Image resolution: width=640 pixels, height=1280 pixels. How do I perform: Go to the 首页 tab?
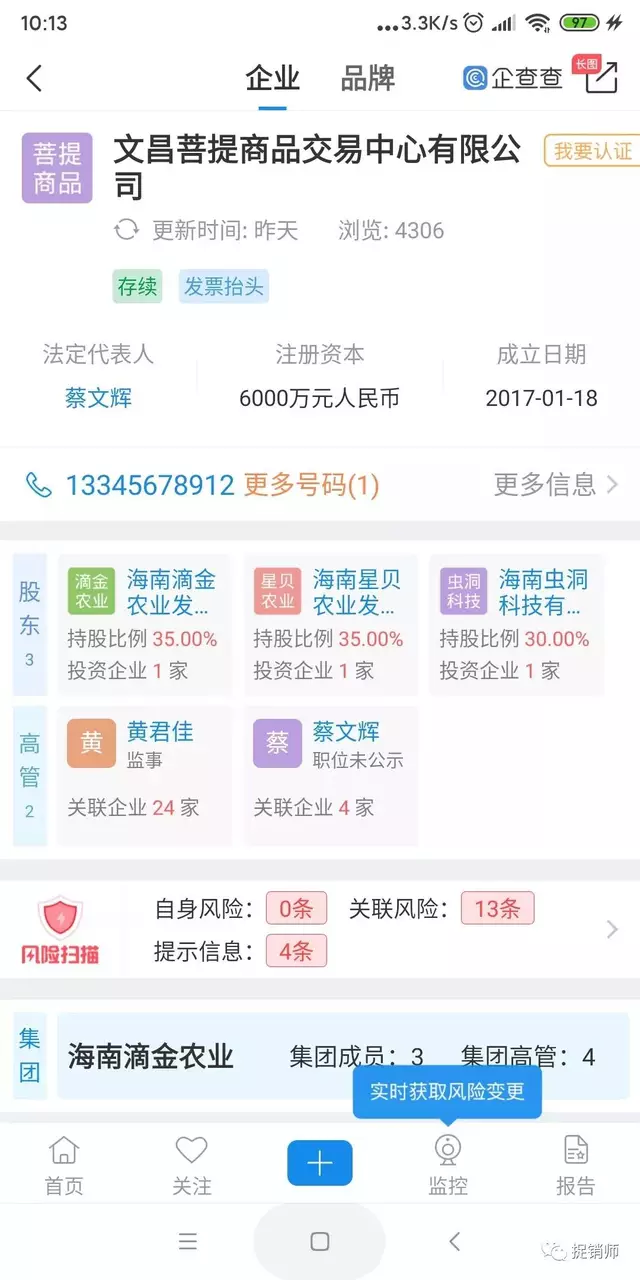pyautogui.click(x=64, y=1165)
